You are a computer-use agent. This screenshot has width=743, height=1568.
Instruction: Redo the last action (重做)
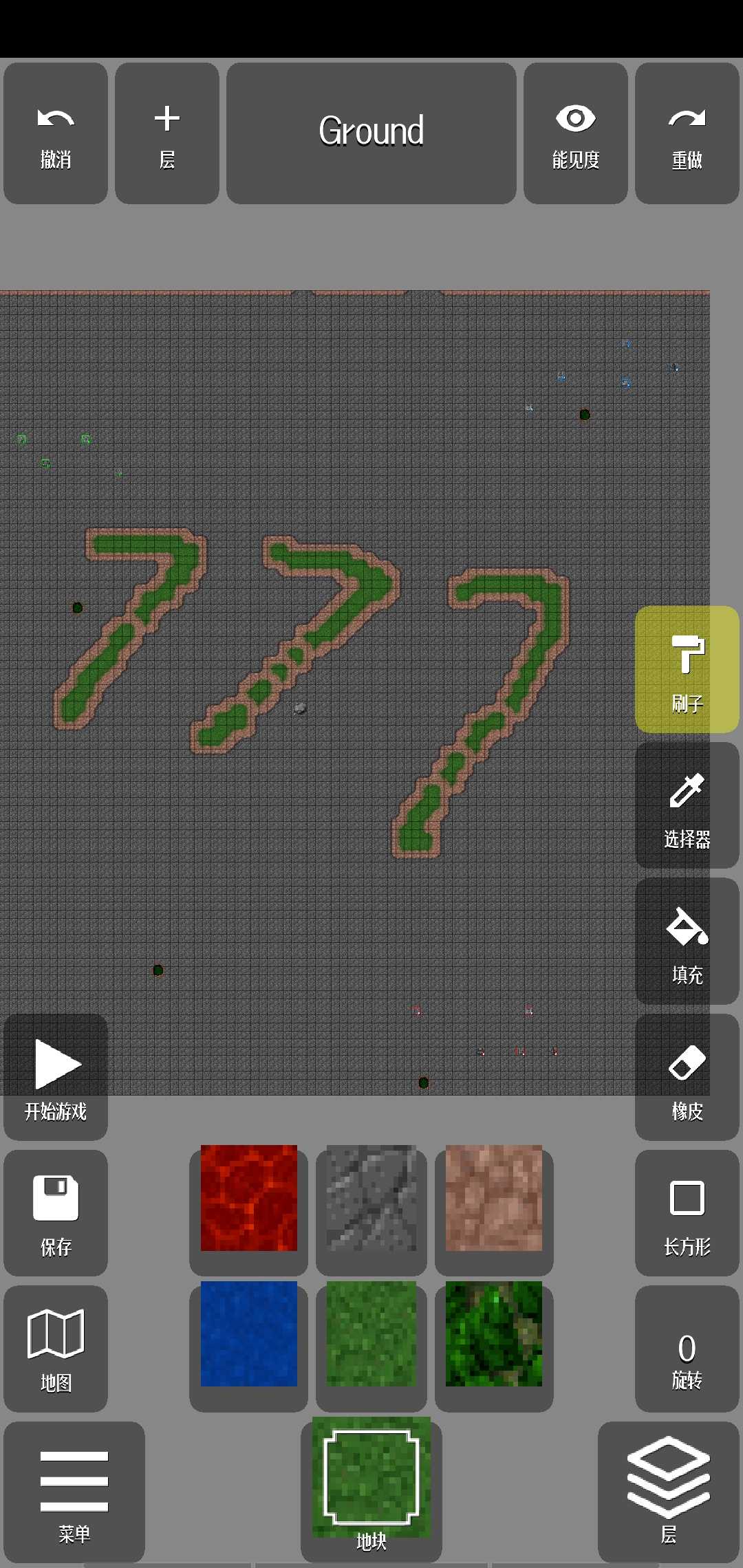[687, 133]
